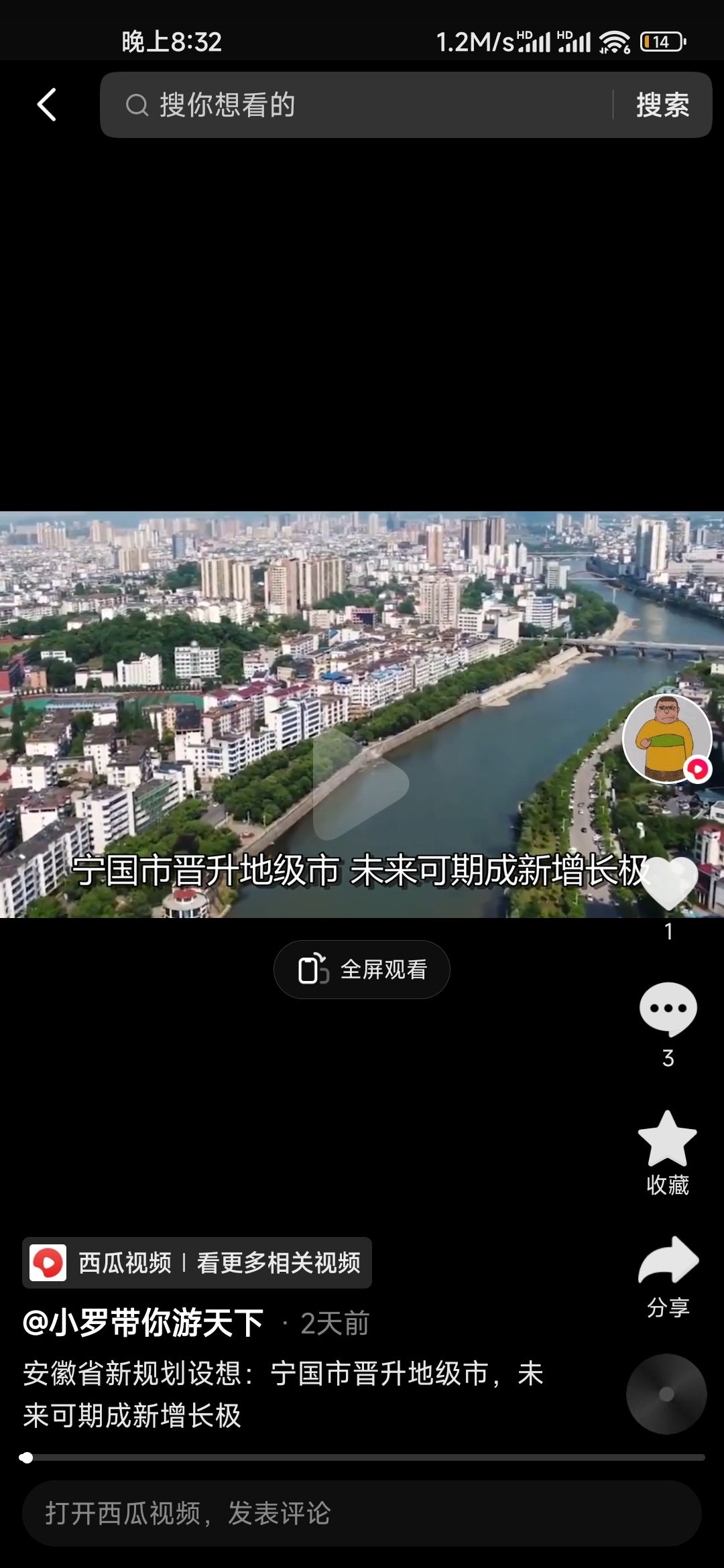Viewport: 724px width, 1568px height.
Task: Open the creator's avatar profile
Action: (x=666, y=738)
